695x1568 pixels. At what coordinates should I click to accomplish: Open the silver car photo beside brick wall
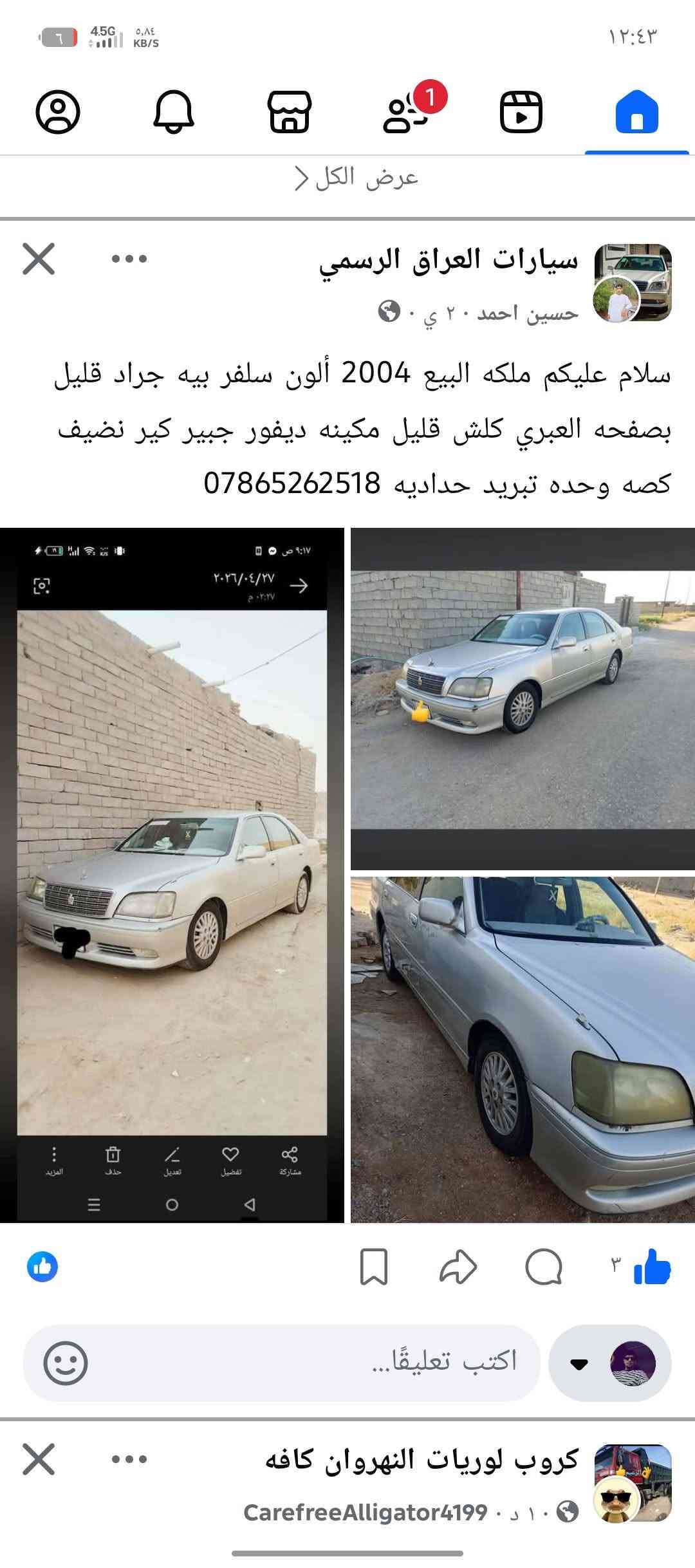[x=523, y=698]
